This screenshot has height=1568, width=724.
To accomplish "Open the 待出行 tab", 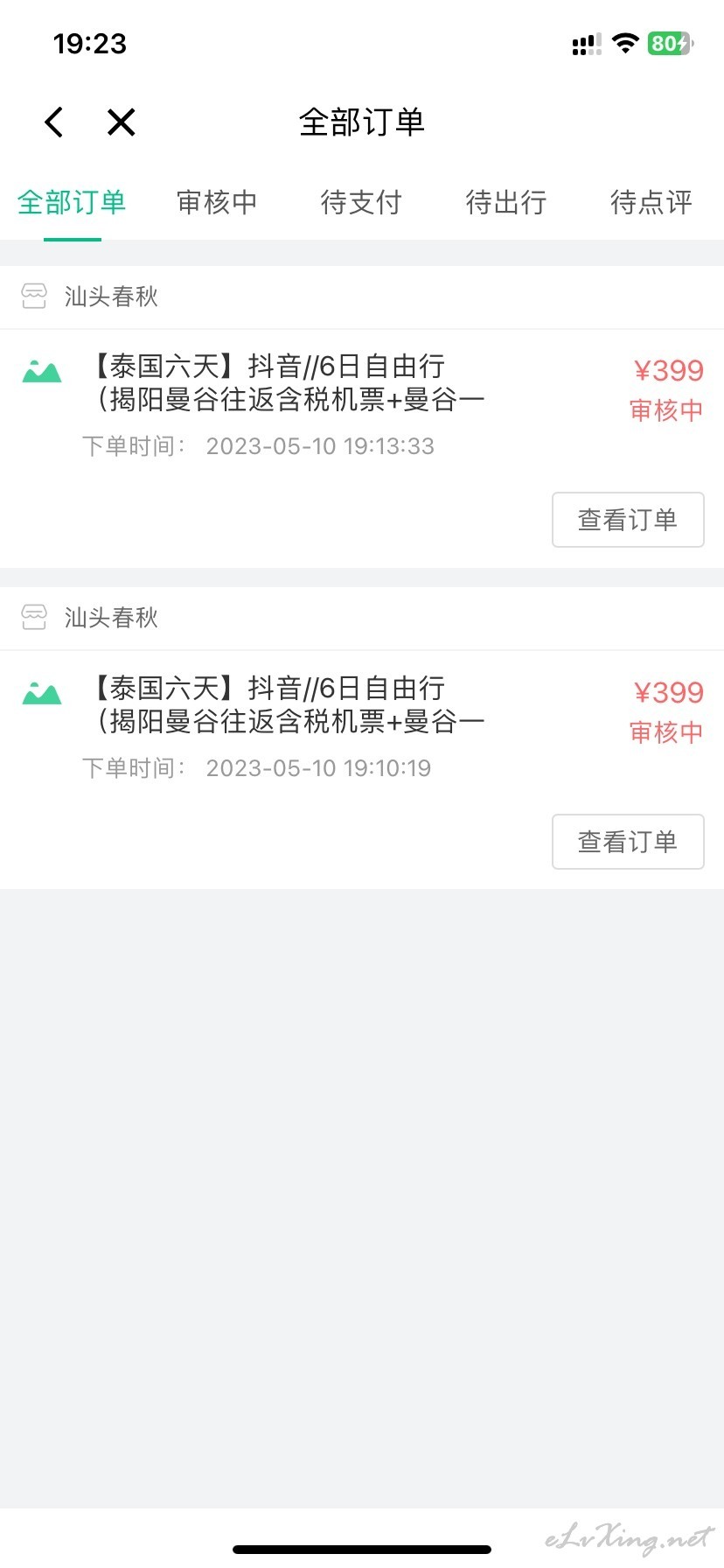I will (x=506, y=203).
